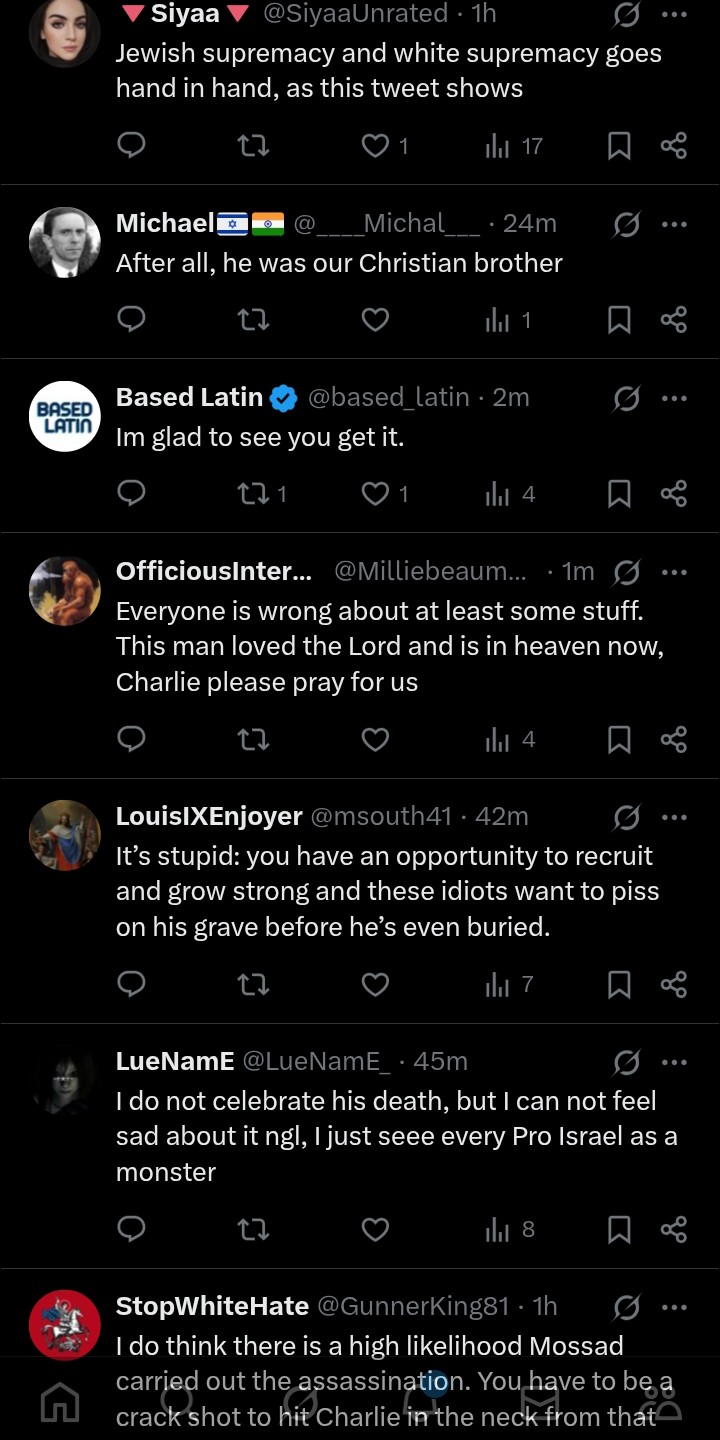Open Based Latin's profile picture
Image resolution: width=720 pixels, height=1440 pixels.
[x=65, y=416]
